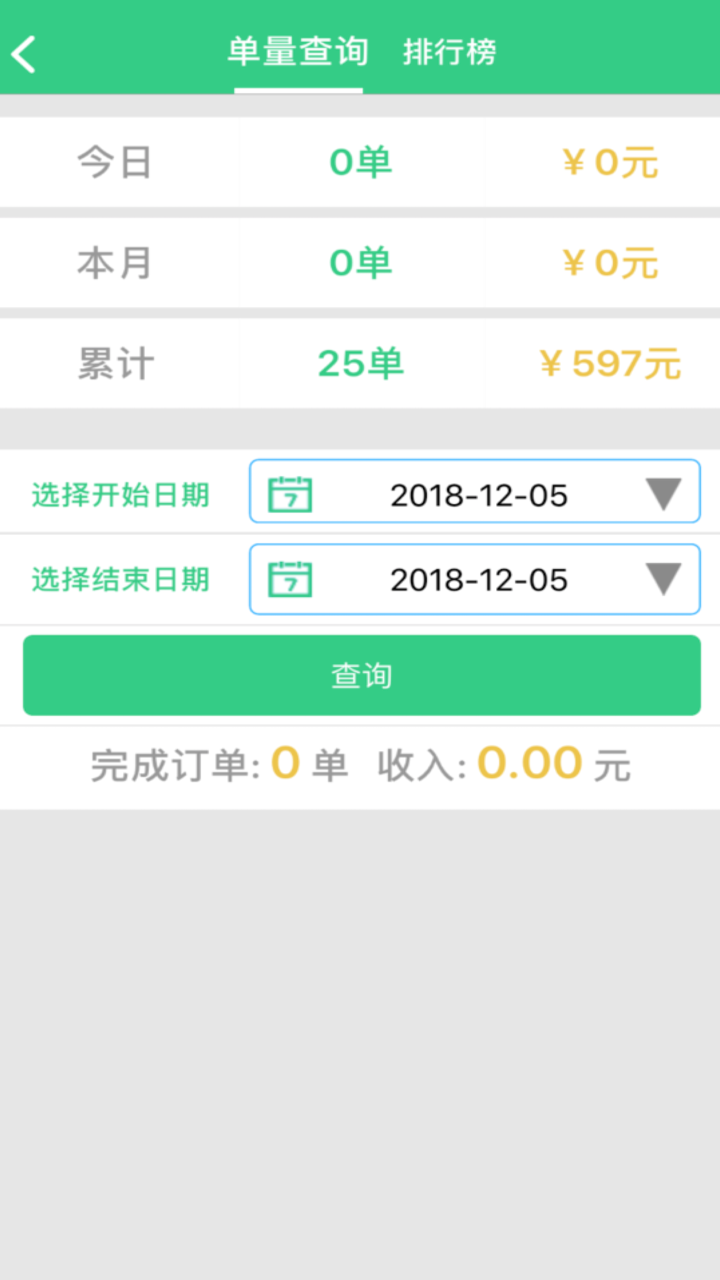720x1280 pixels.
Task: Tap the yellow 0.00 income figure below 查询
Action: (x=528, y=762)
